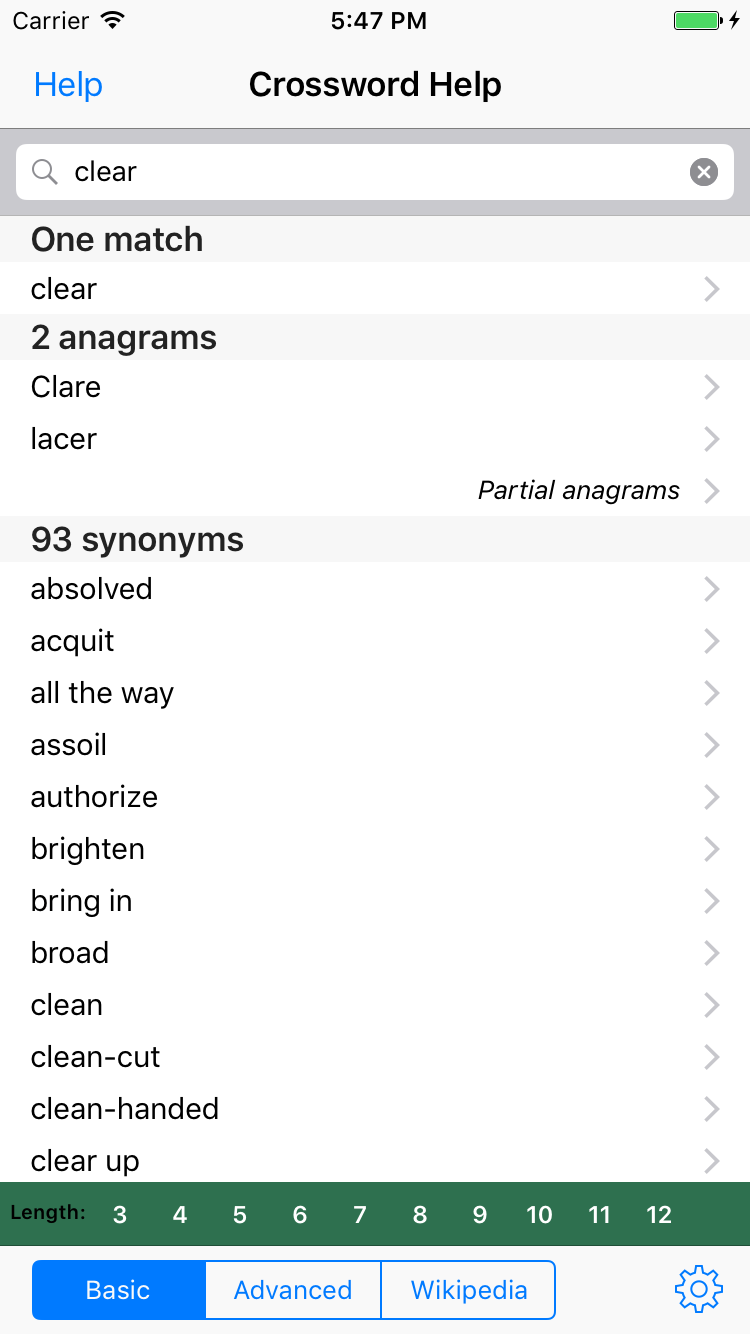Image resolution: width=750 pixels, height=1334 pixels.
Task: Expand the Partial anagrams entry
Action: [578, 490]
